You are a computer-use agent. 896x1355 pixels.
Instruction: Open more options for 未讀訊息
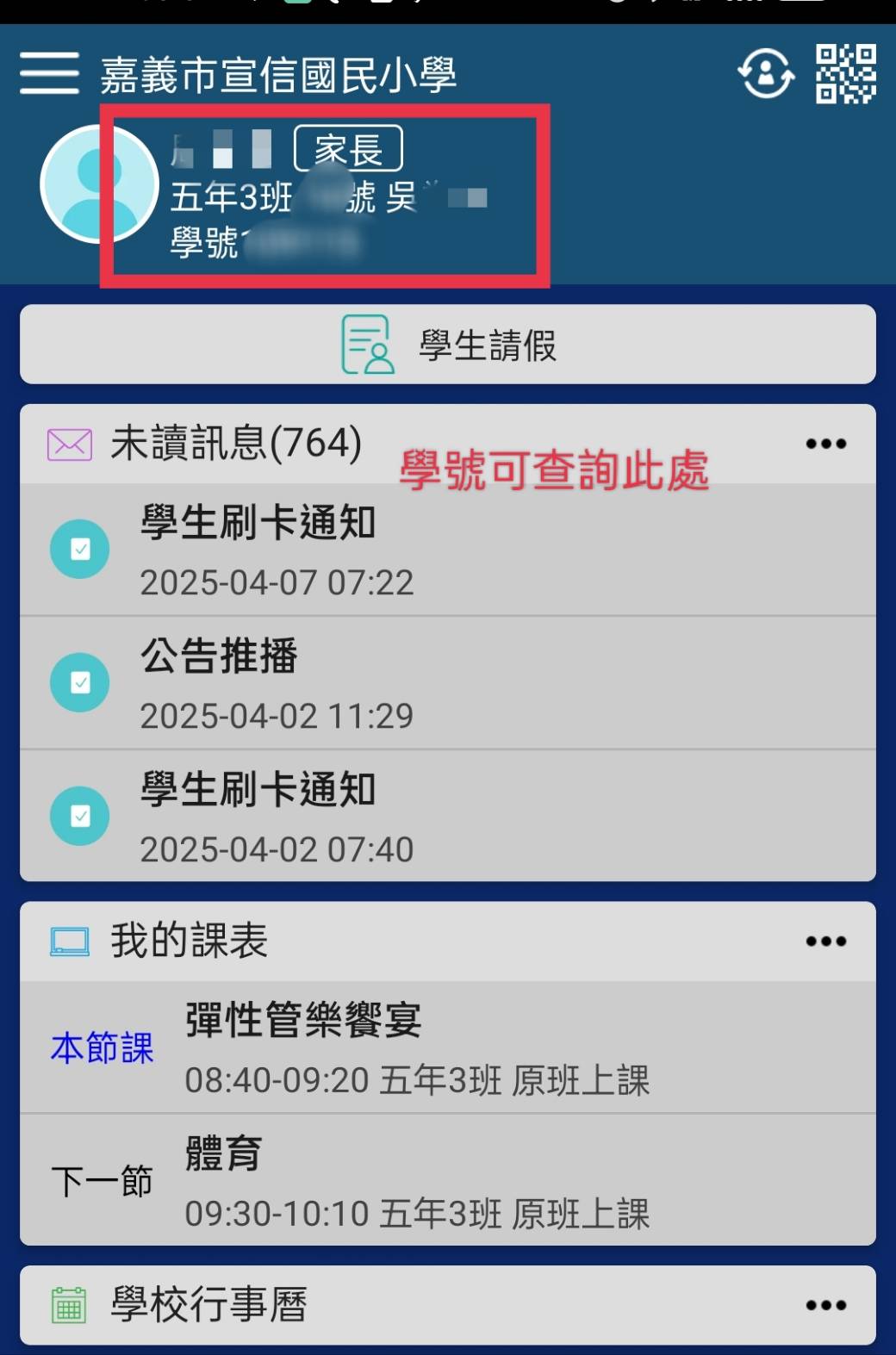tap(825, 444)
